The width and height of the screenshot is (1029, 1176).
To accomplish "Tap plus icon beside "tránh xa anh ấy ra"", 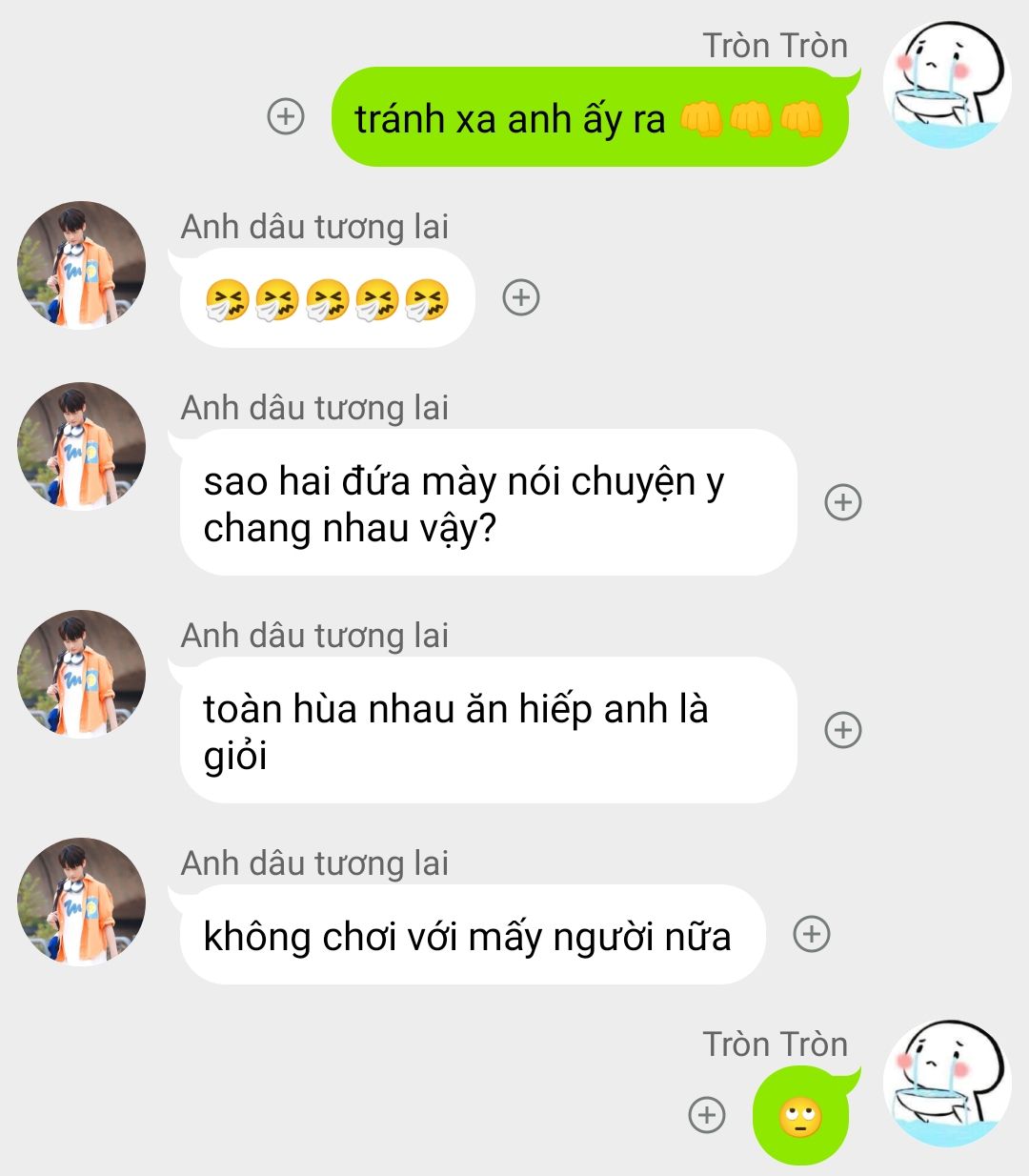I will (286, 117).
